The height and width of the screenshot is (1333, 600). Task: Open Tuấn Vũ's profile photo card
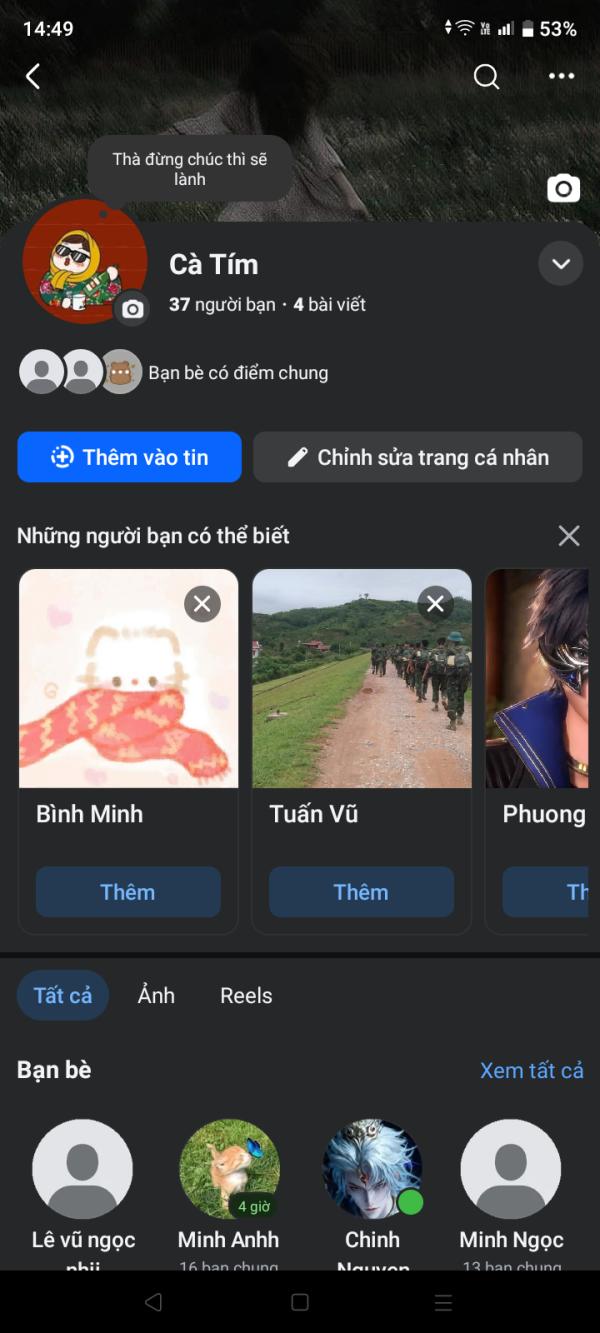[x=361, y=679]
